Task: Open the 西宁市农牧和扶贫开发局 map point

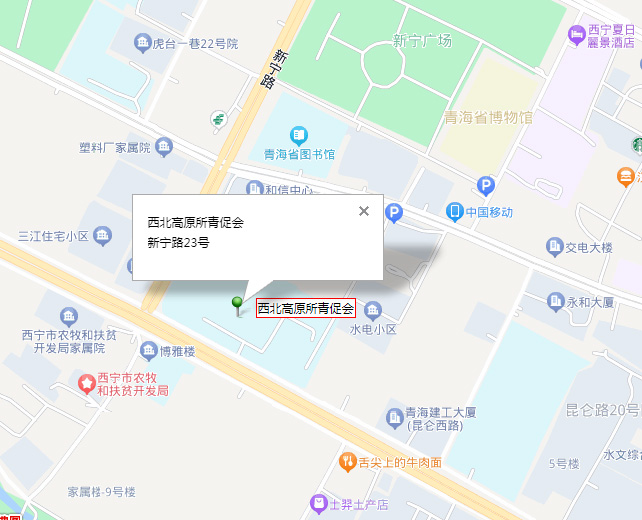Action: [x=87, y=384]
